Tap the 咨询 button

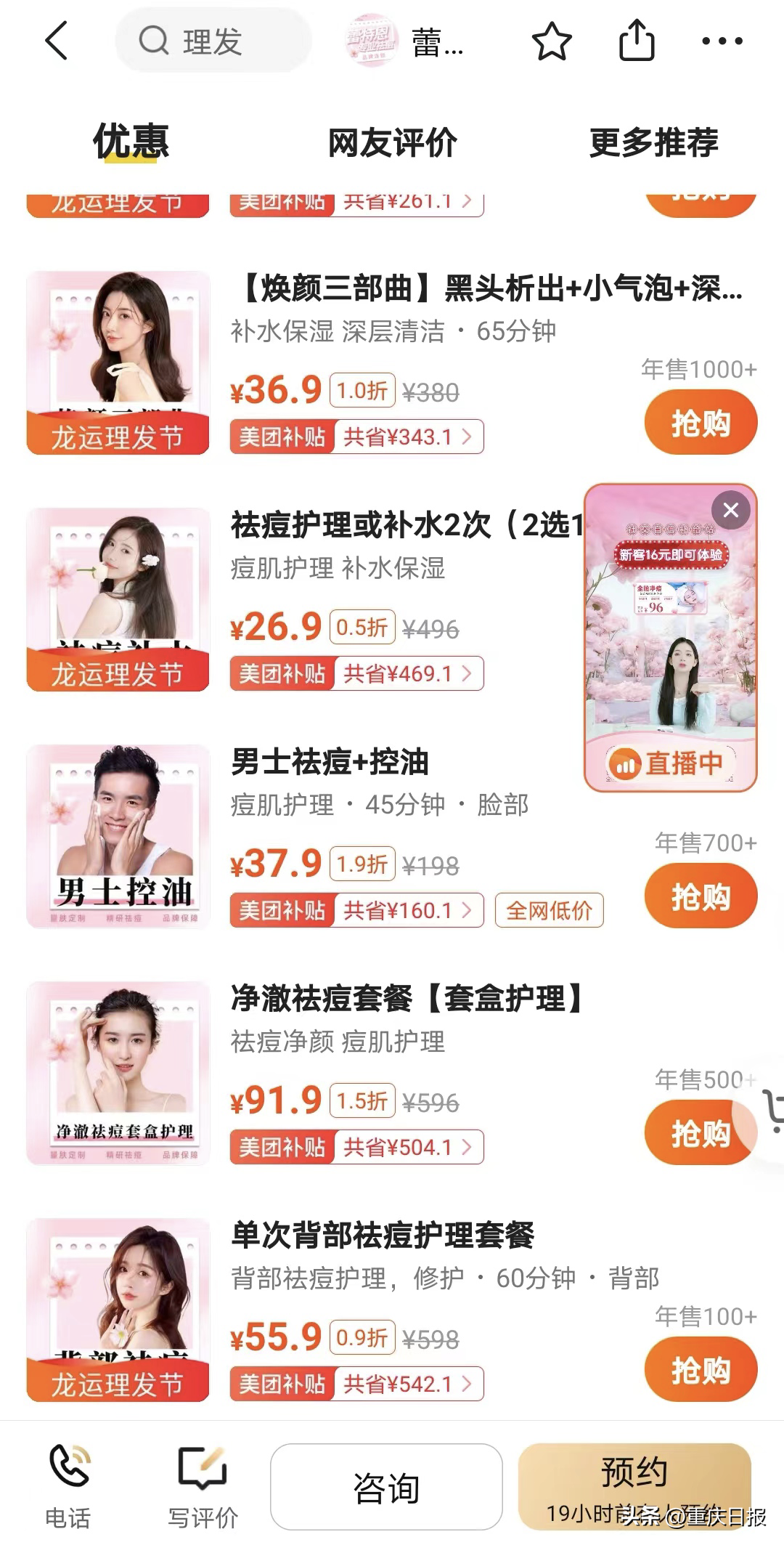[386, 1487]
